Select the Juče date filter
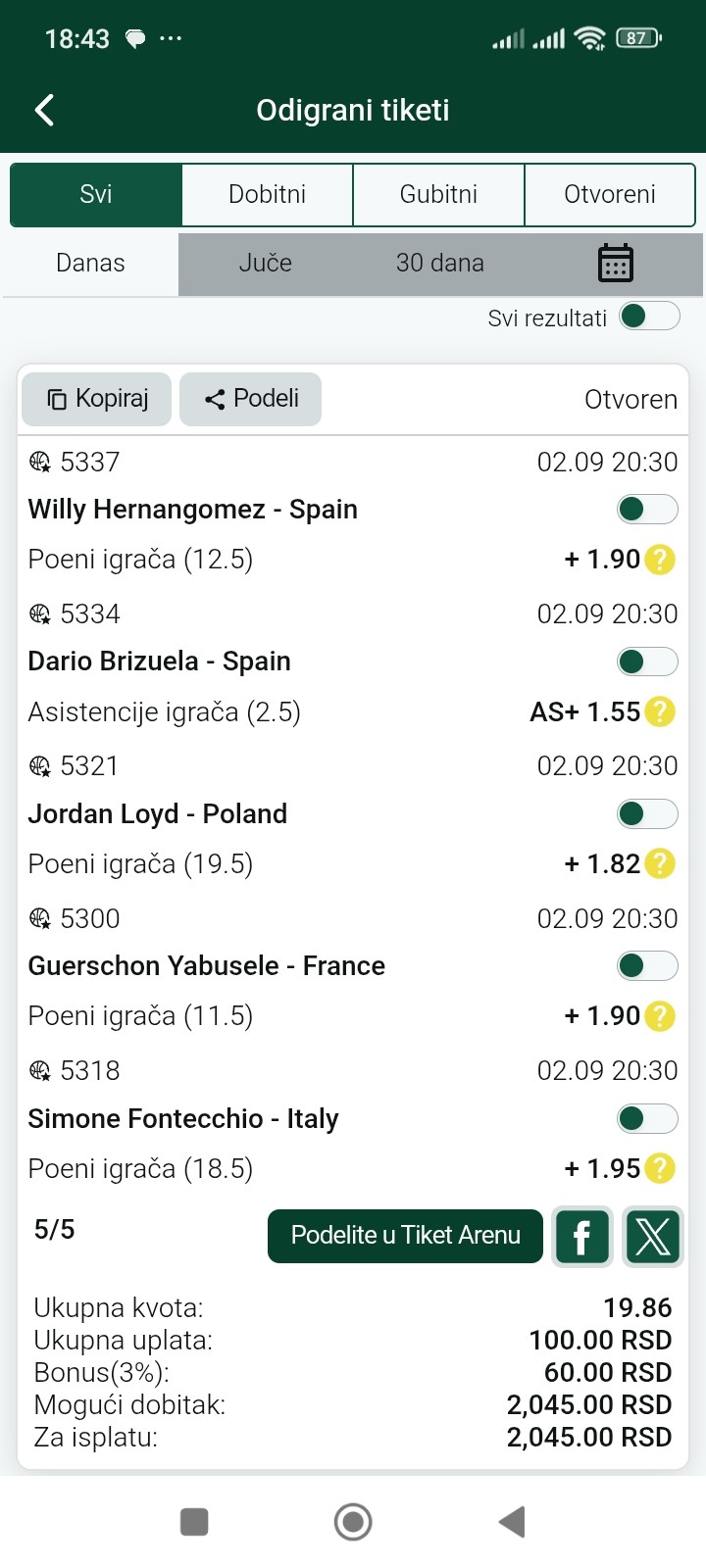 point(266,263)
